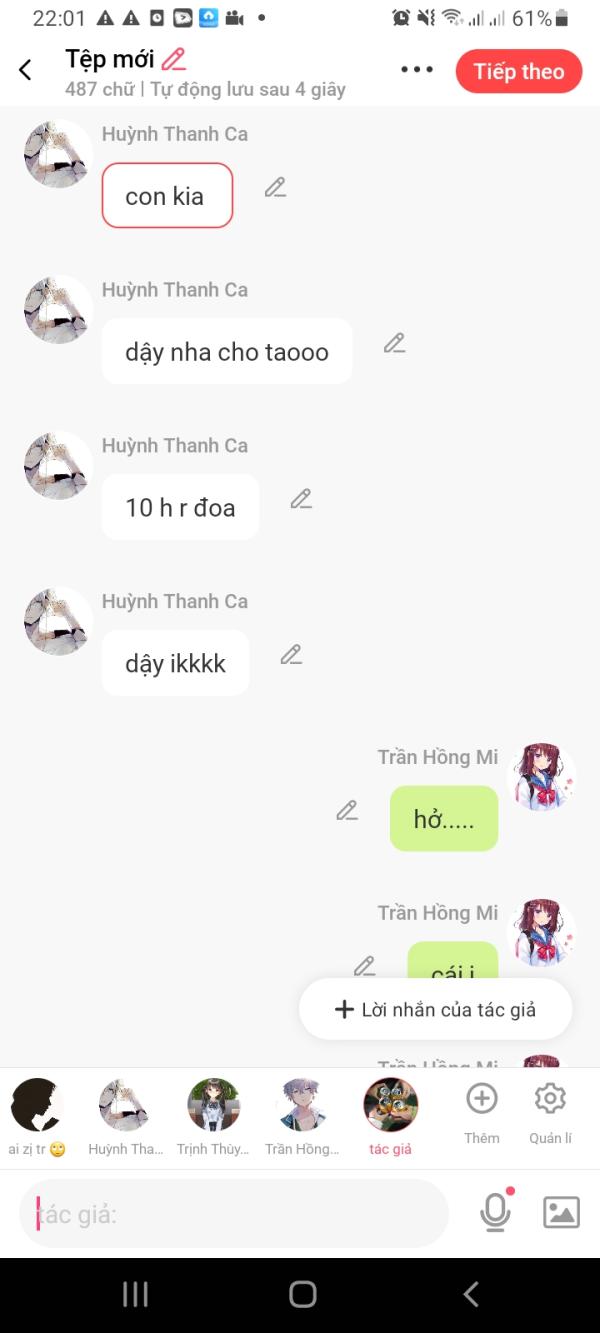Insert an image into the chat
The height and width of the screenshot is (1333, 600).
561,1212
